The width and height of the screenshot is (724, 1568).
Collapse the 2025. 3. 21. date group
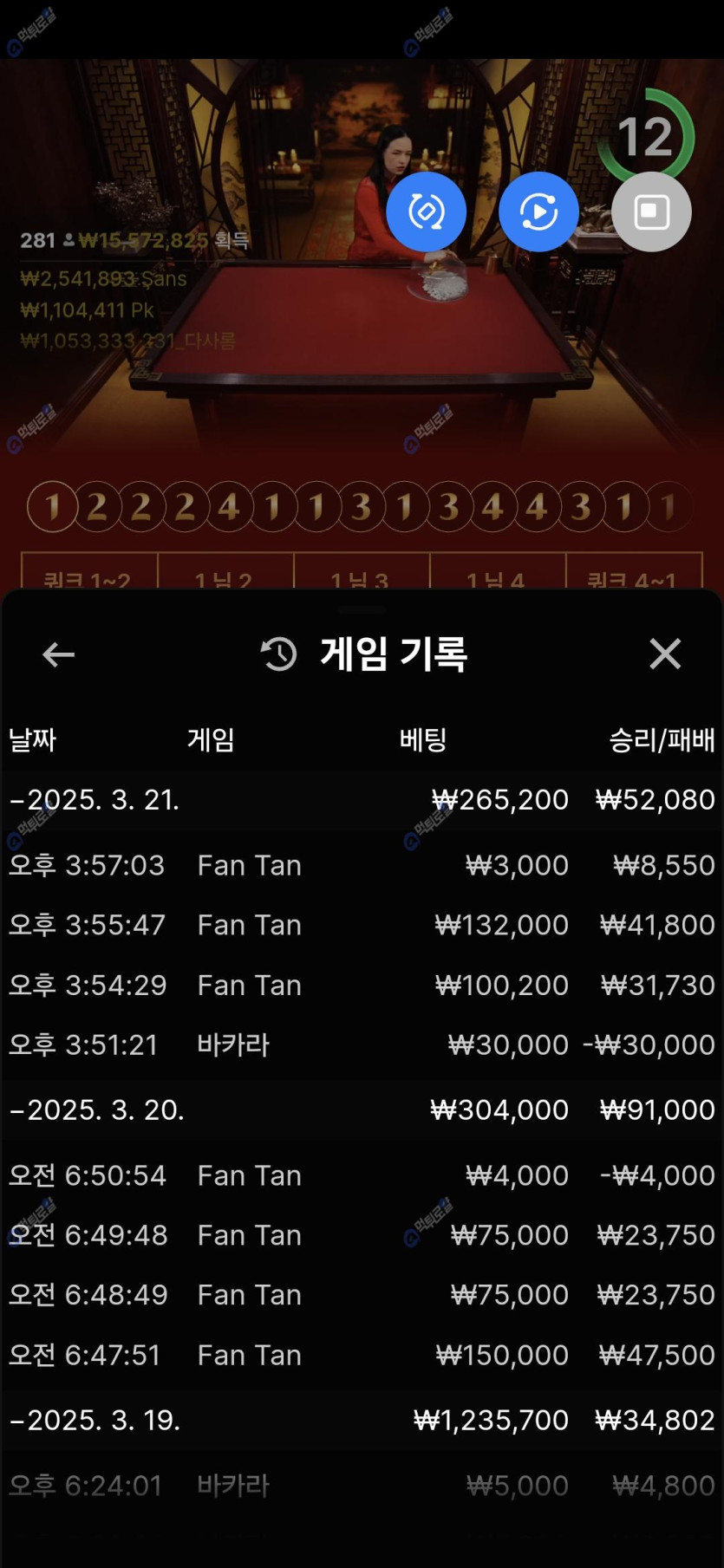(x=95, y=799)
